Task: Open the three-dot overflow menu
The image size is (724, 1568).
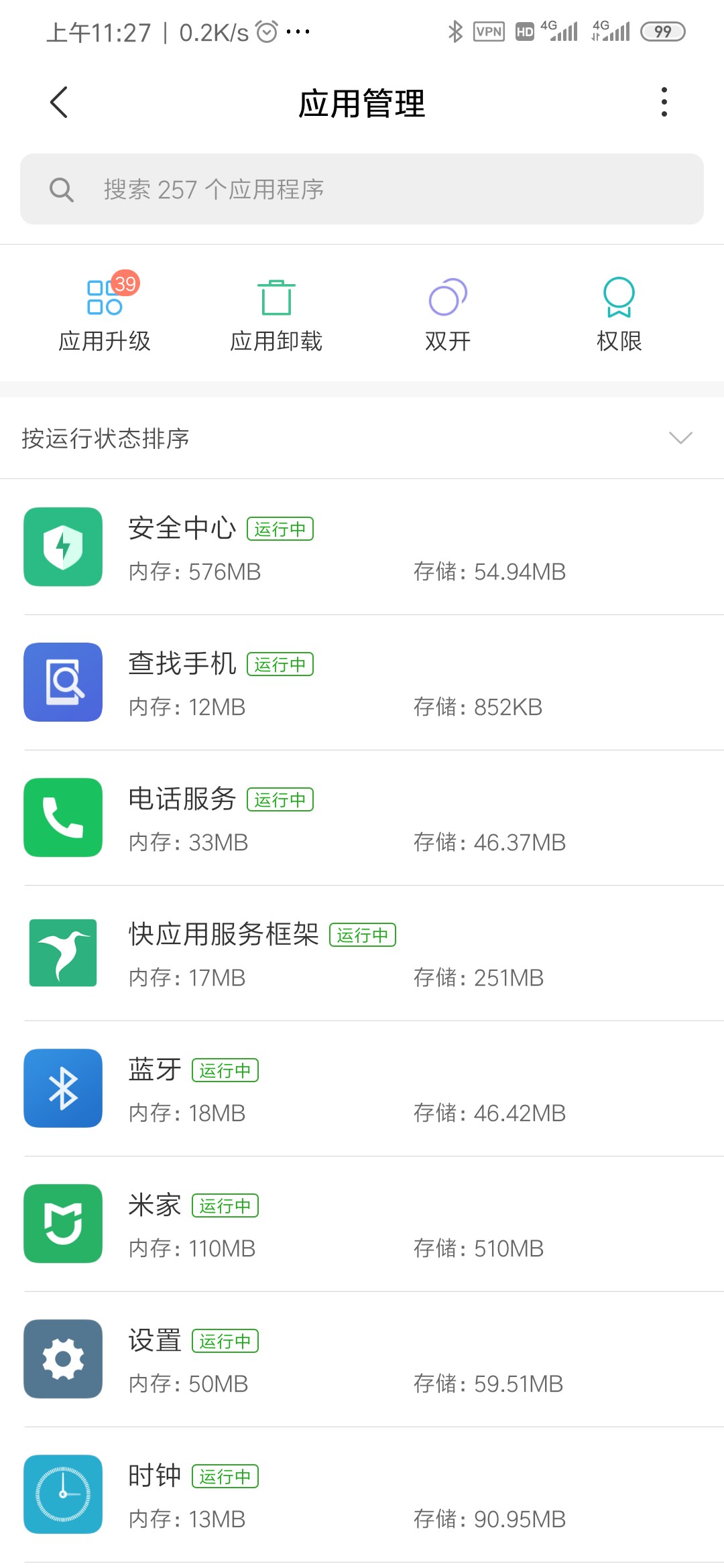Action: (x=664, y=103)
